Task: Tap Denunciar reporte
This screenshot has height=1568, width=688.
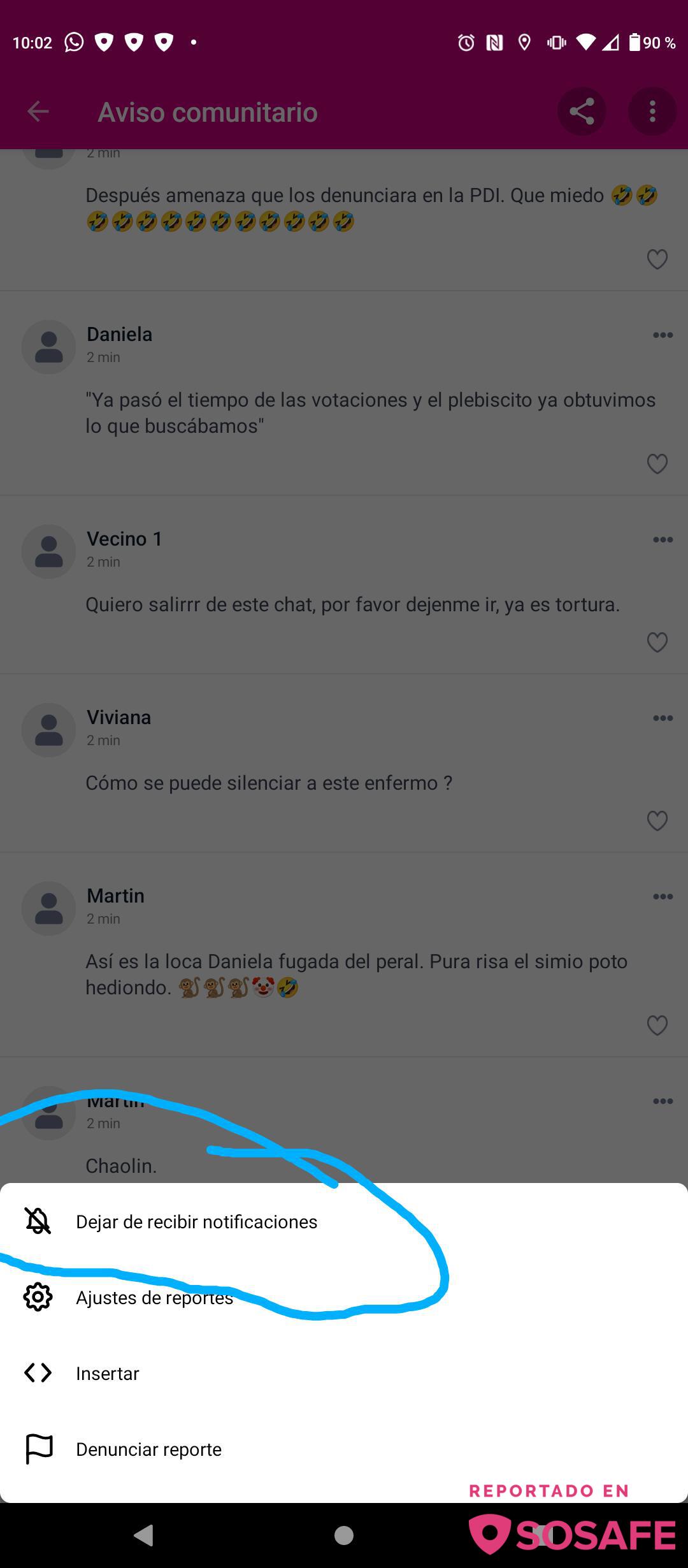Action: coord(148,1449)
